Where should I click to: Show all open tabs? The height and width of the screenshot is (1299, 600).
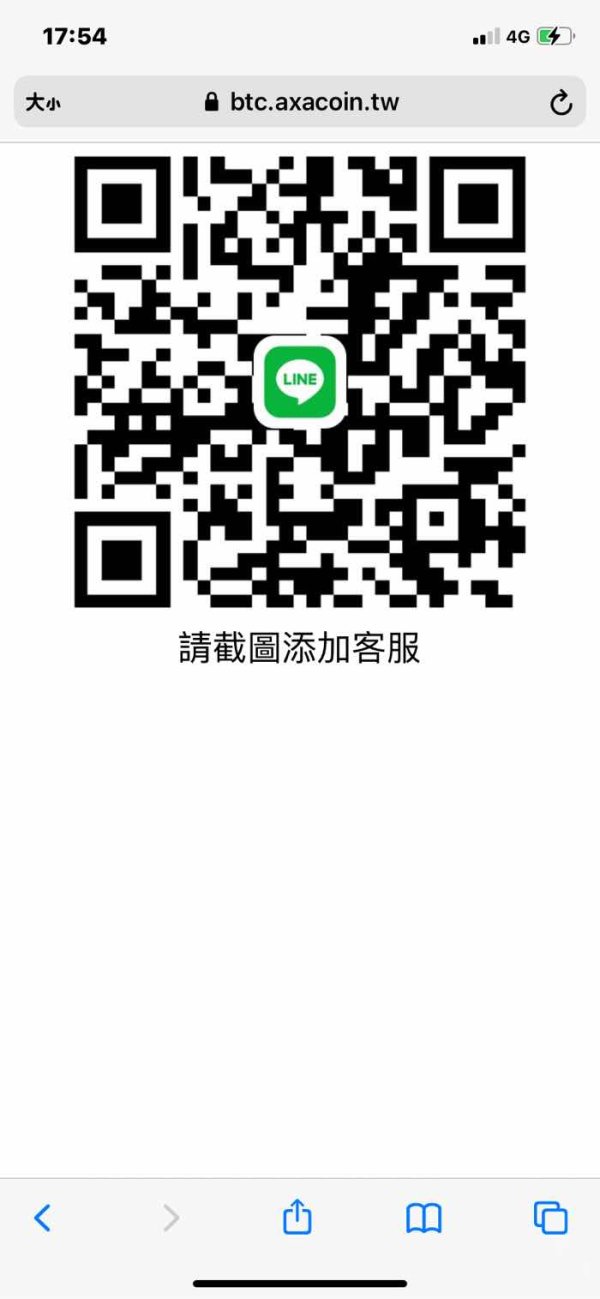[550, 1217]
